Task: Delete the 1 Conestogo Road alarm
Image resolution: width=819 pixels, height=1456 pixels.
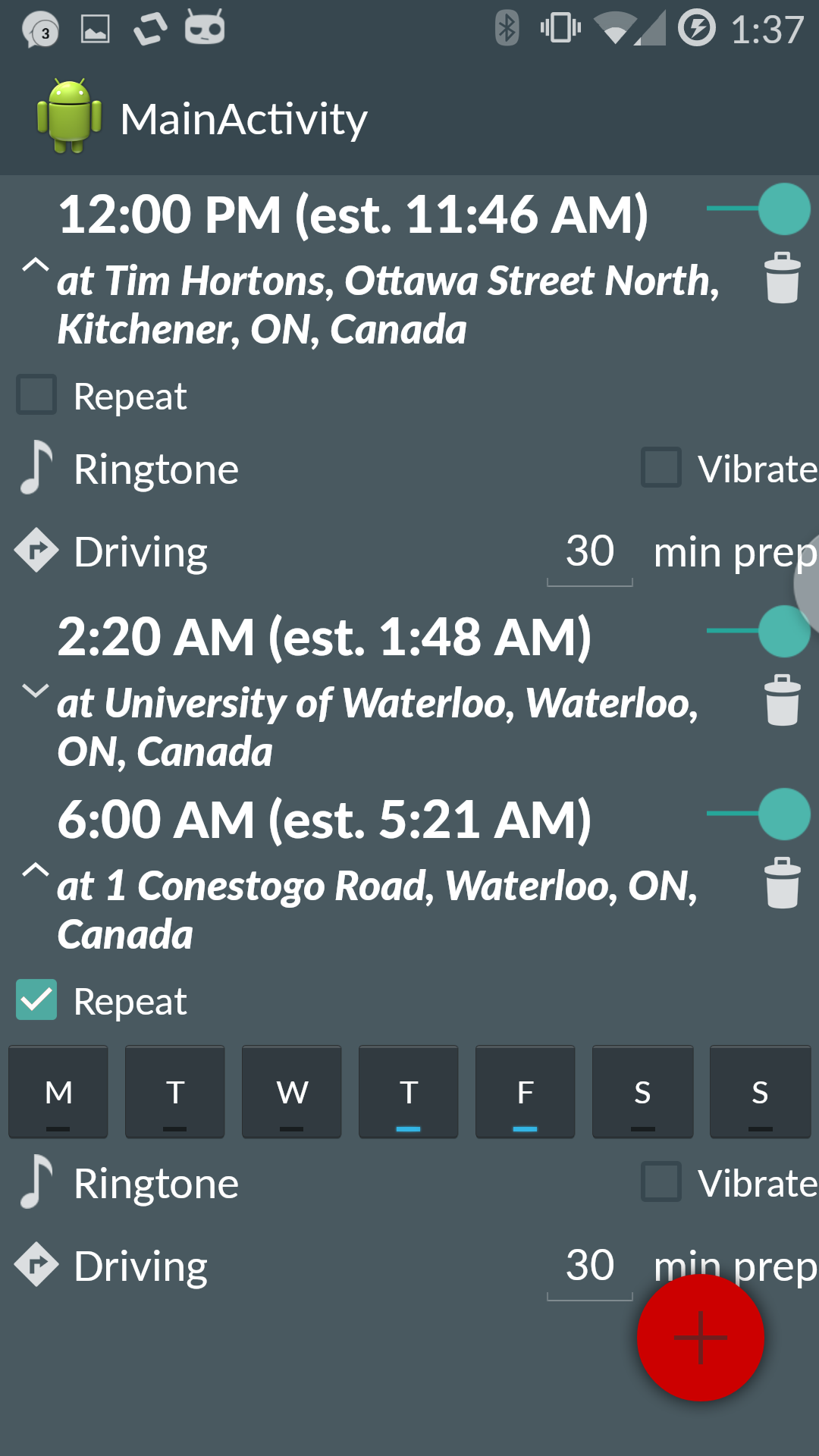Action: (x=783, y=883)
